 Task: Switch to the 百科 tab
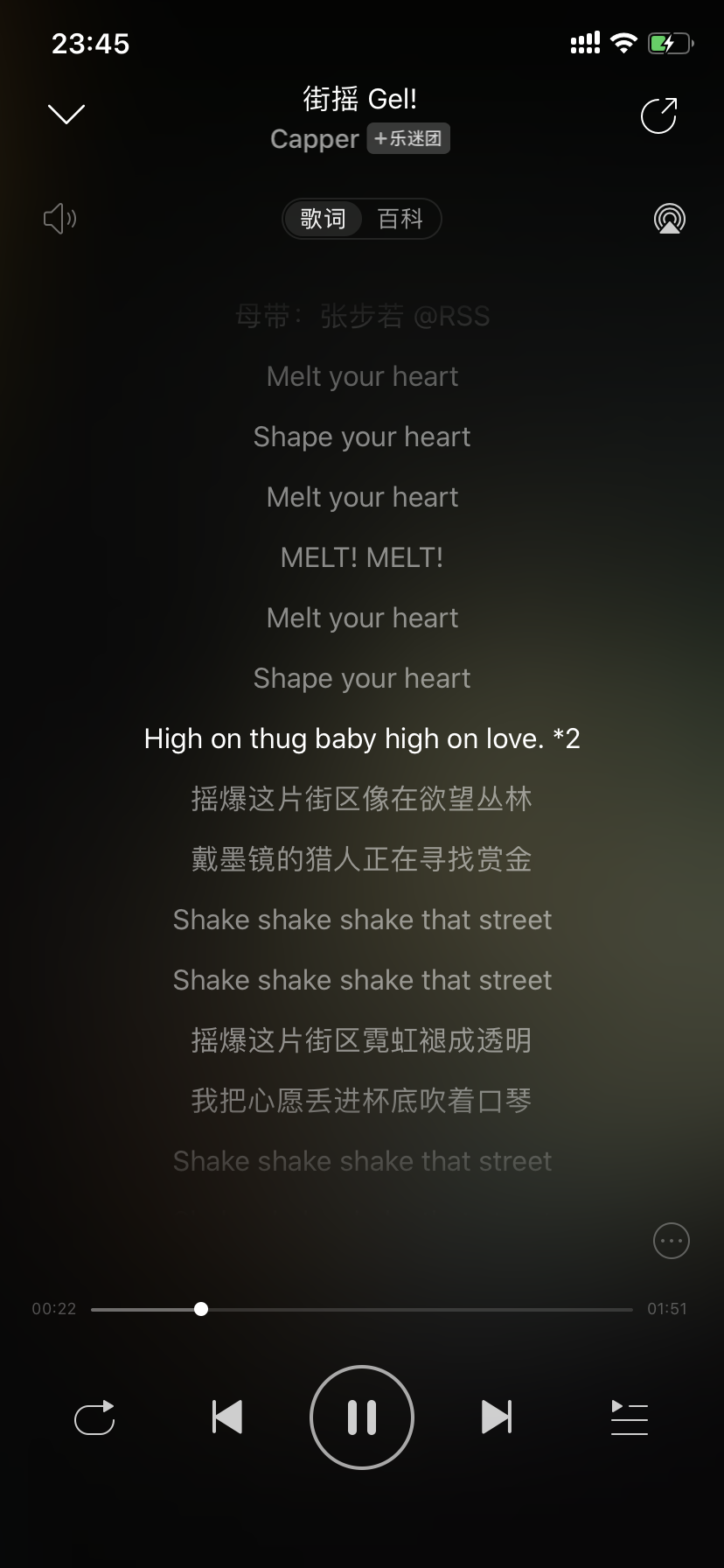coord(400,219)
